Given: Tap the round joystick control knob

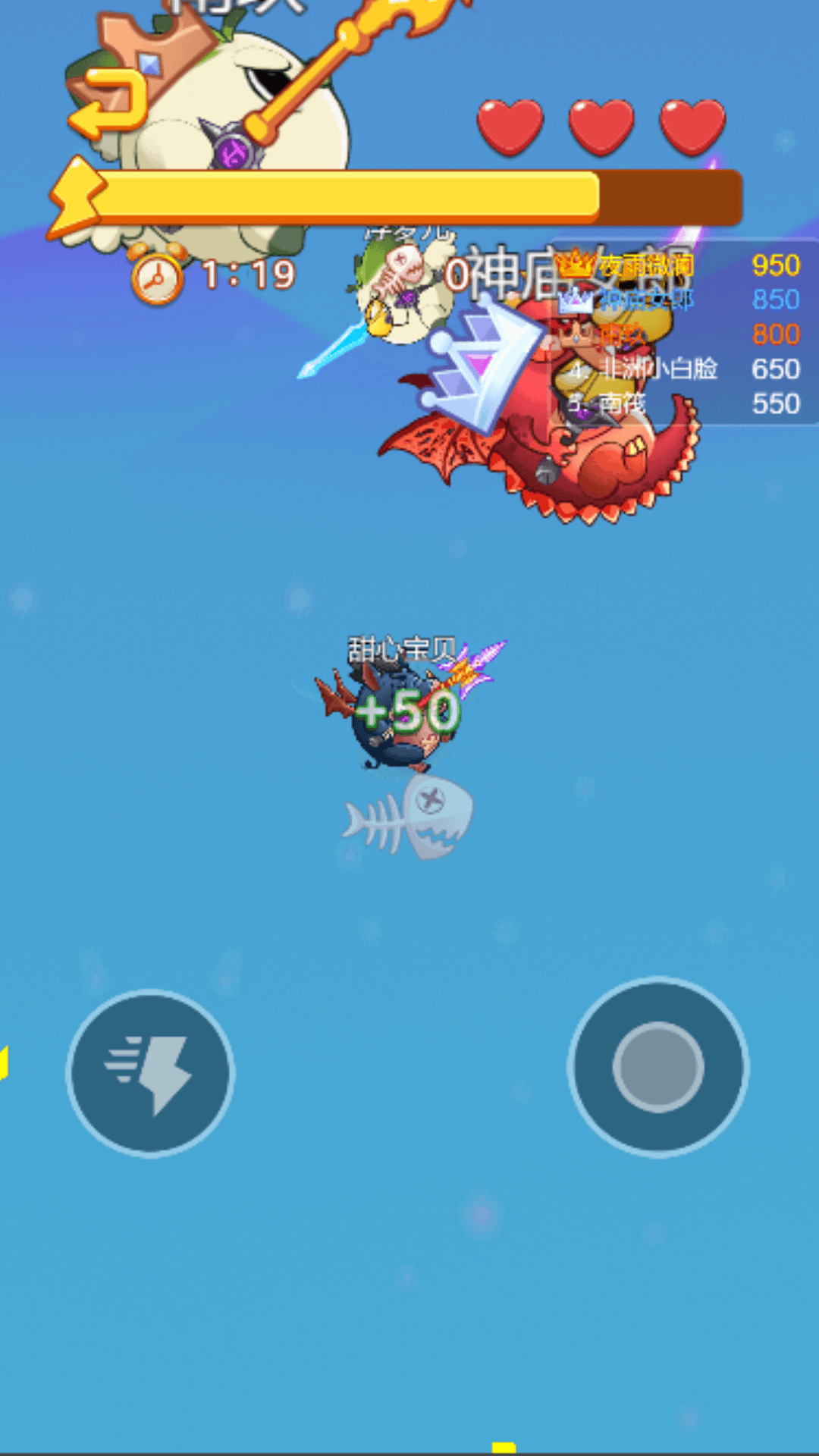Looking at the screenshot, I should (x=657, y=1066).
